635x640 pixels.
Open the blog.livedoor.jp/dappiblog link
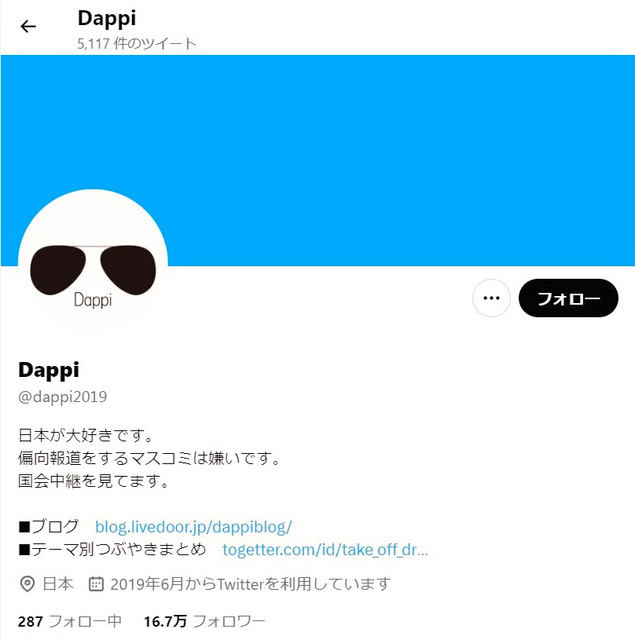(x=193, y=526)
